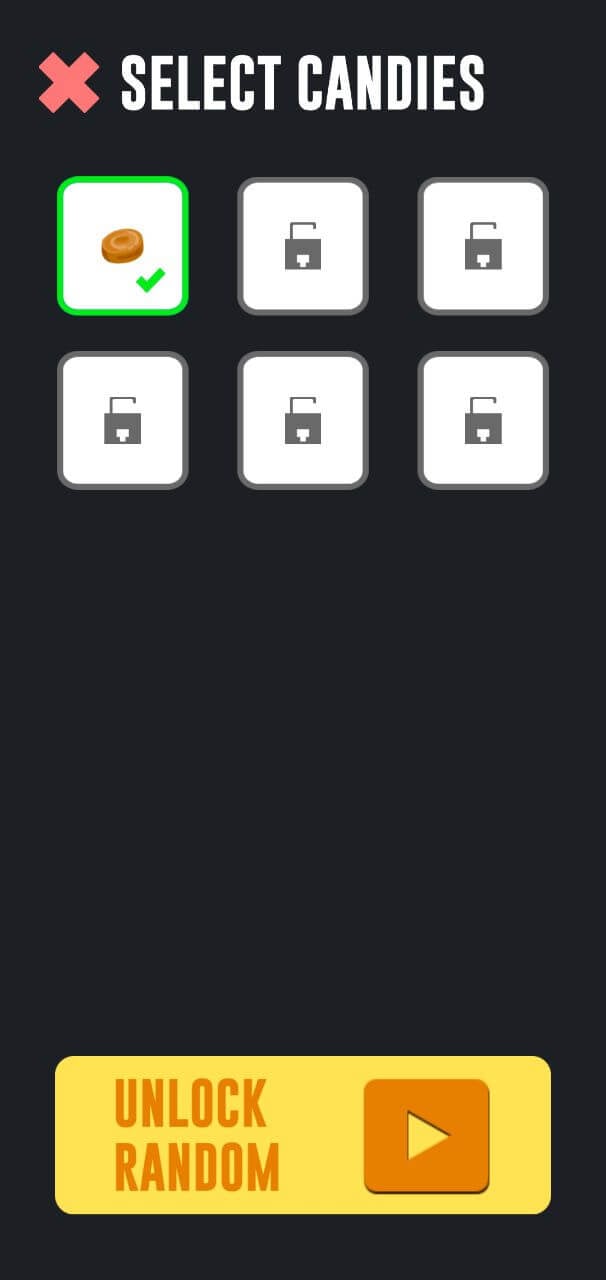Tap the Unlock Random button
606x1280 pixels.
[x=303, y=1135]
